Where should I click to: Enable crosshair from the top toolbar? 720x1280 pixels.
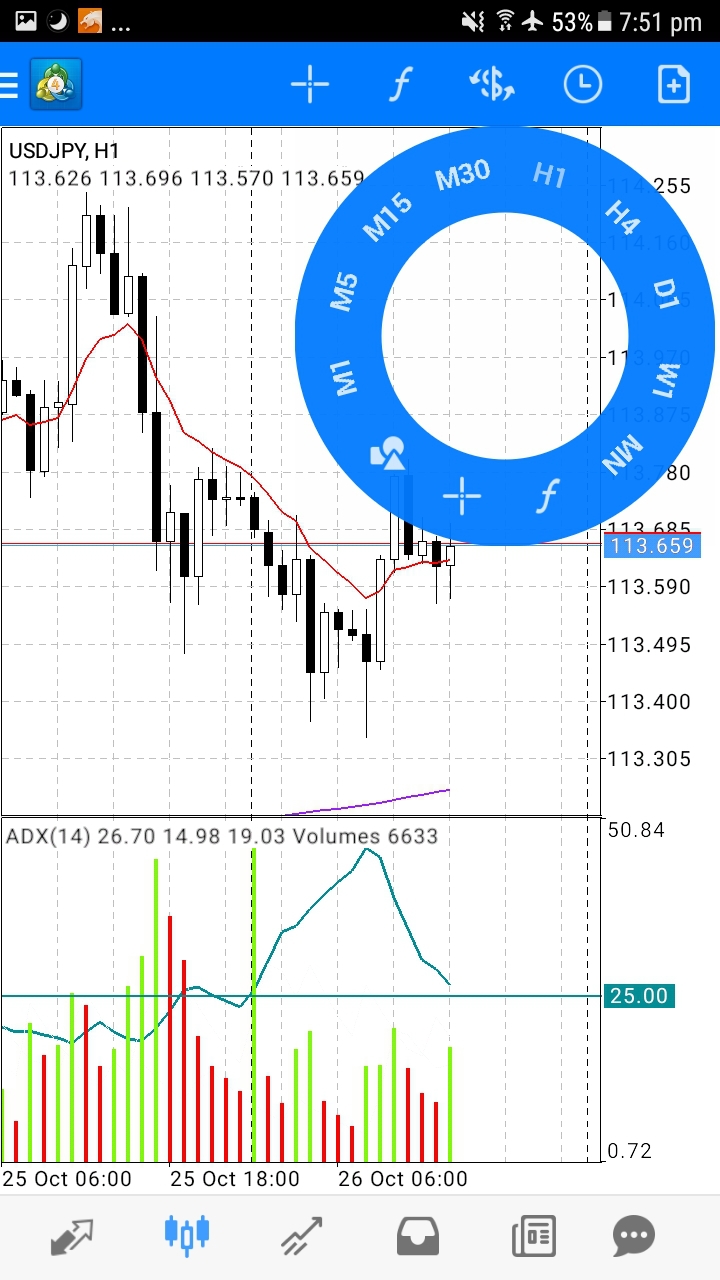point(310,85)
